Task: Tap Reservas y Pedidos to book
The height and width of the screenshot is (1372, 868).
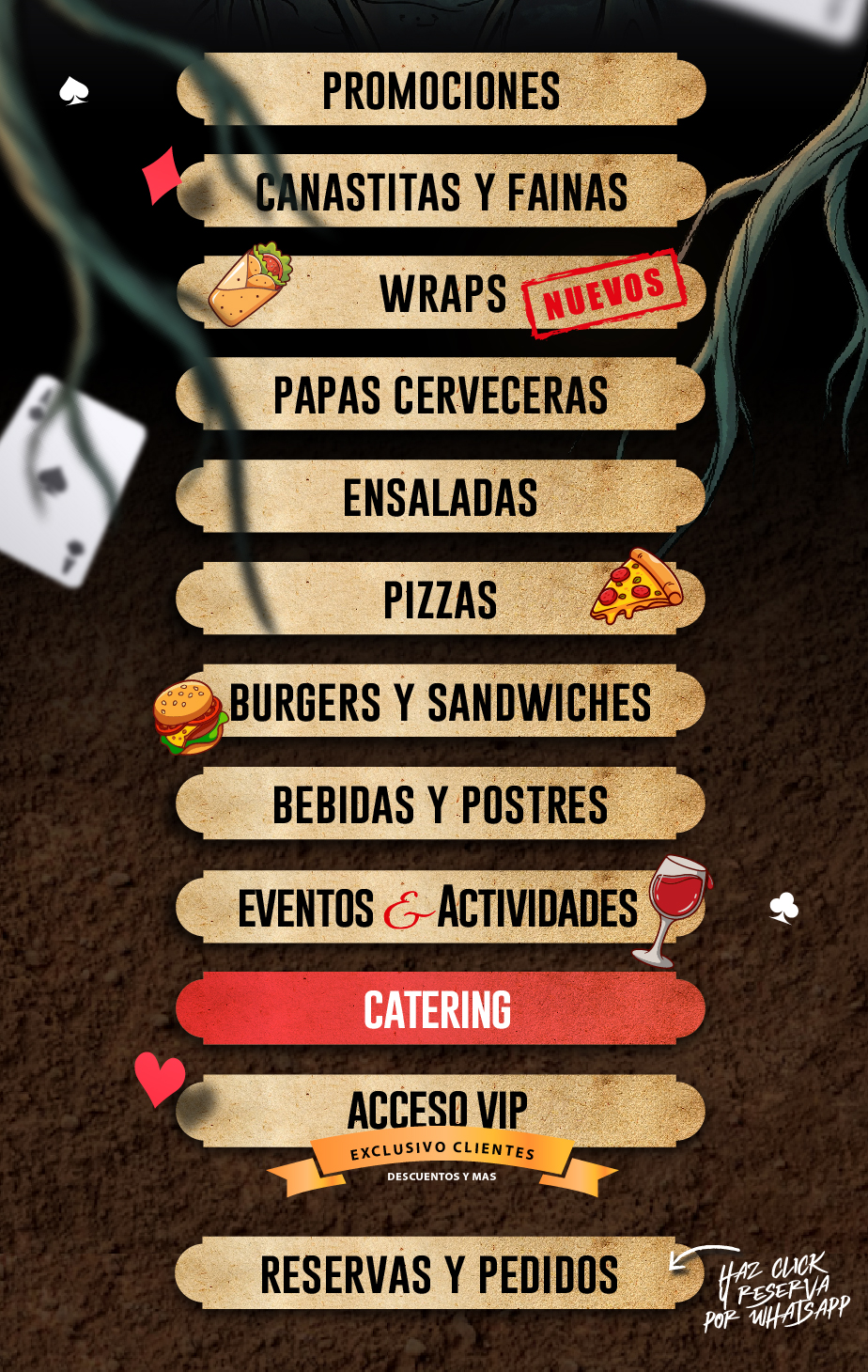Action: tap(441, 1274)
